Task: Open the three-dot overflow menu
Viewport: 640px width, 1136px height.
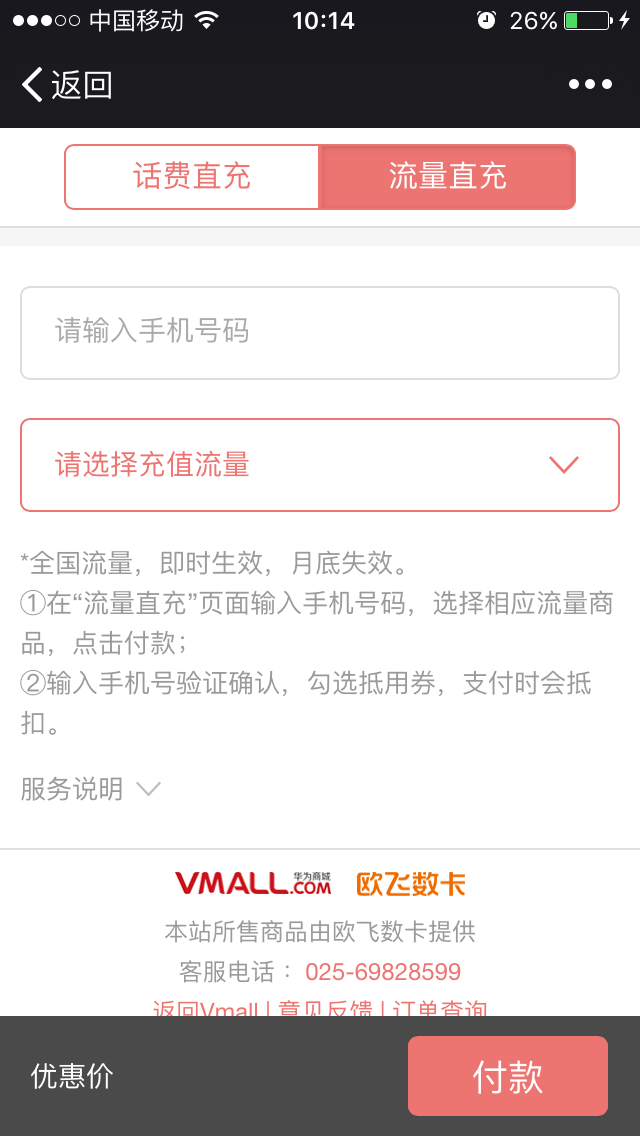Action: pos(590,85)
